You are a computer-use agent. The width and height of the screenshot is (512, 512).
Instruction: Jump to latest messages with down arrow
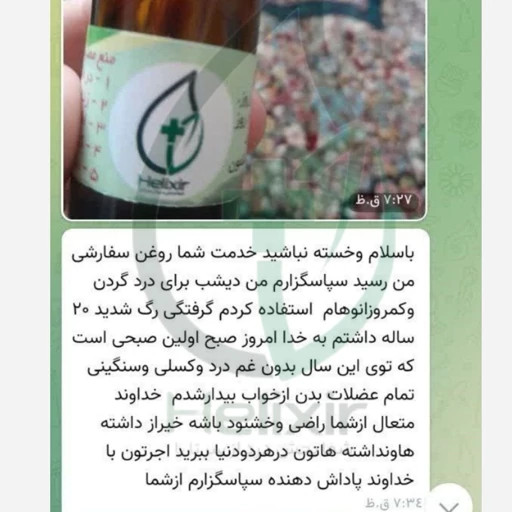coord(450,502)
